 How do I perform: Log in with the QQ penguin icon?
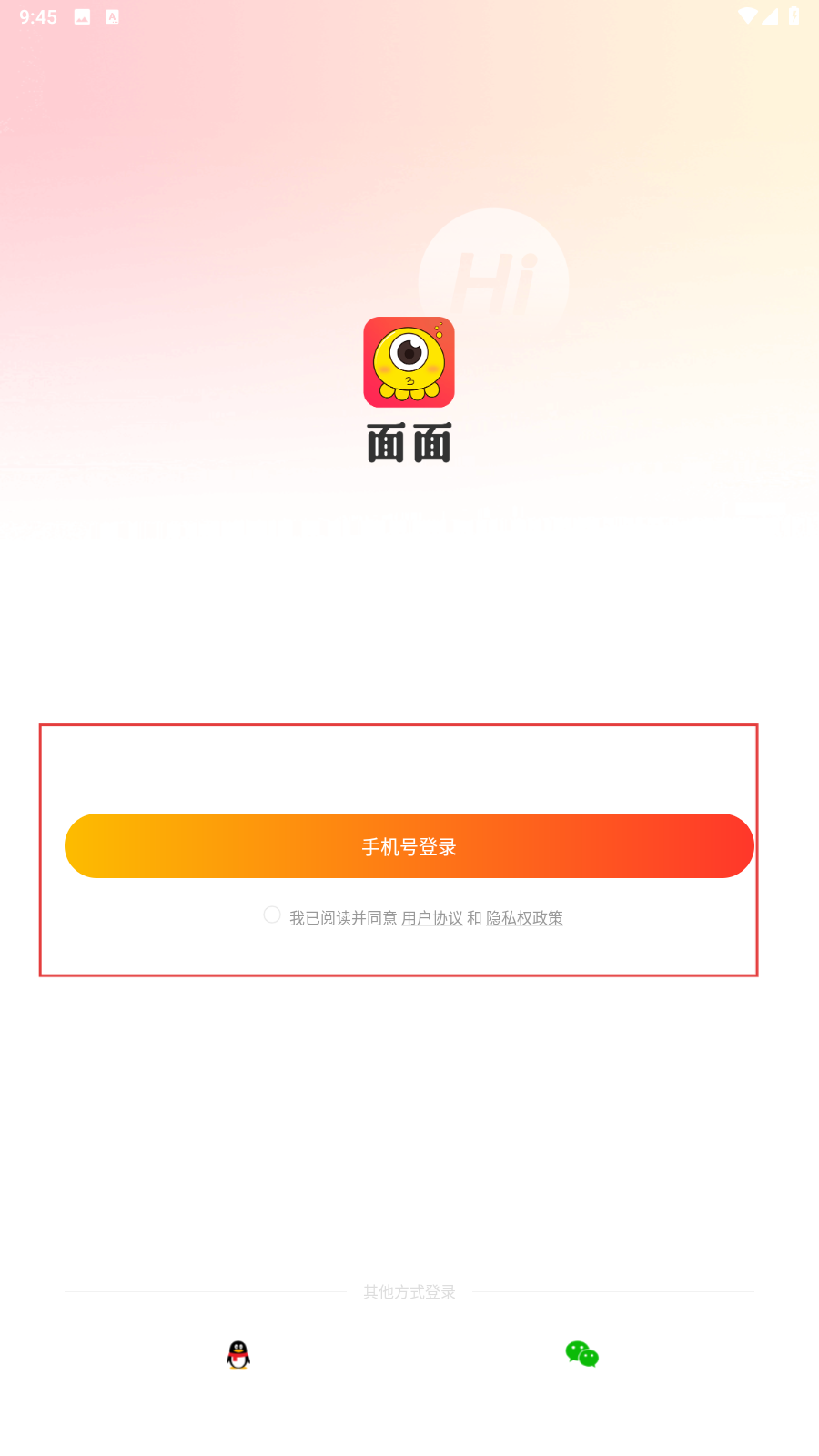click(x=238, y=1355)
